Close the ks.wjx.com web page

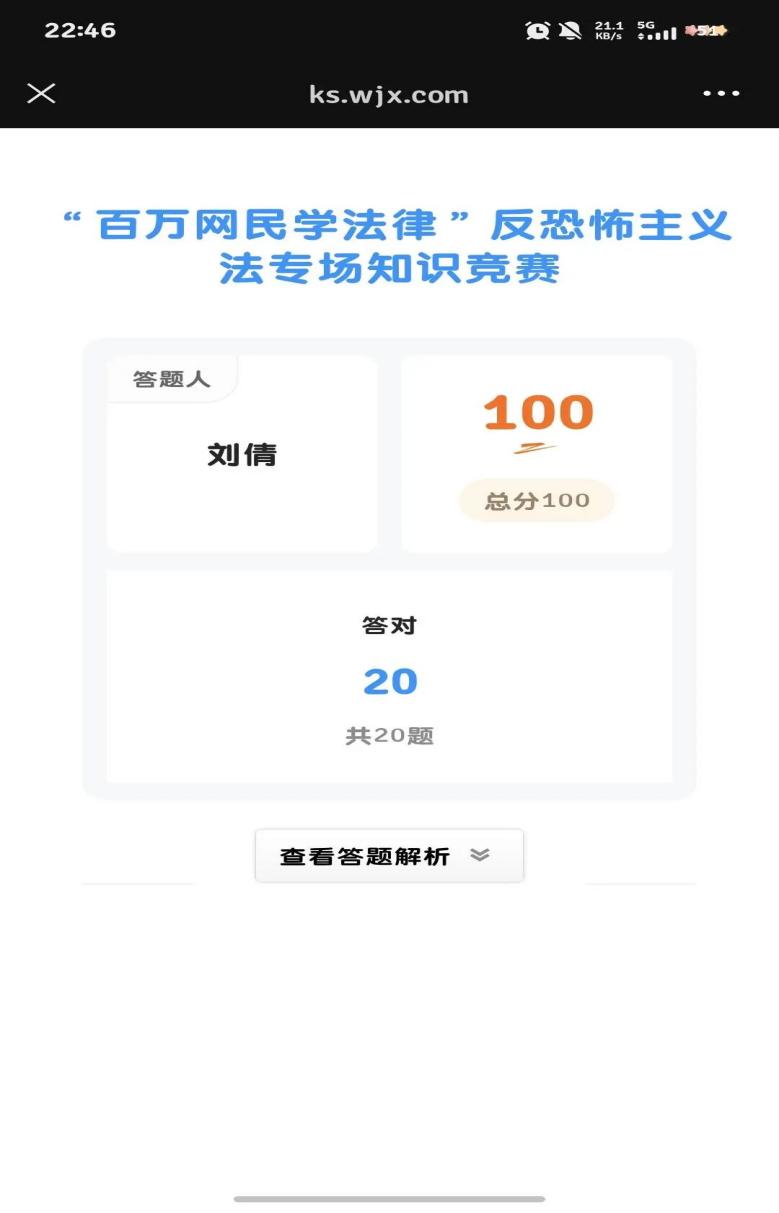coord(41,94)
